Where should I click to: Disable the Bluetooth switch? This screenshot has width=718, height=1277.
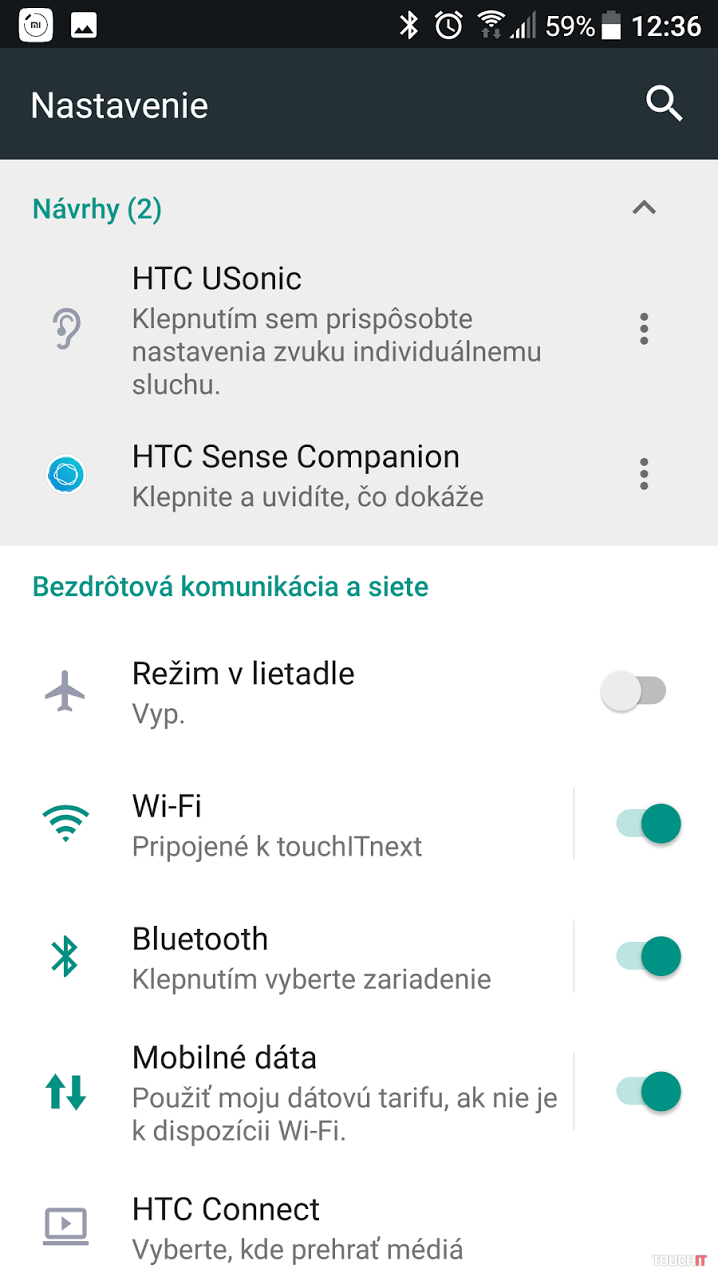[648, 956]
